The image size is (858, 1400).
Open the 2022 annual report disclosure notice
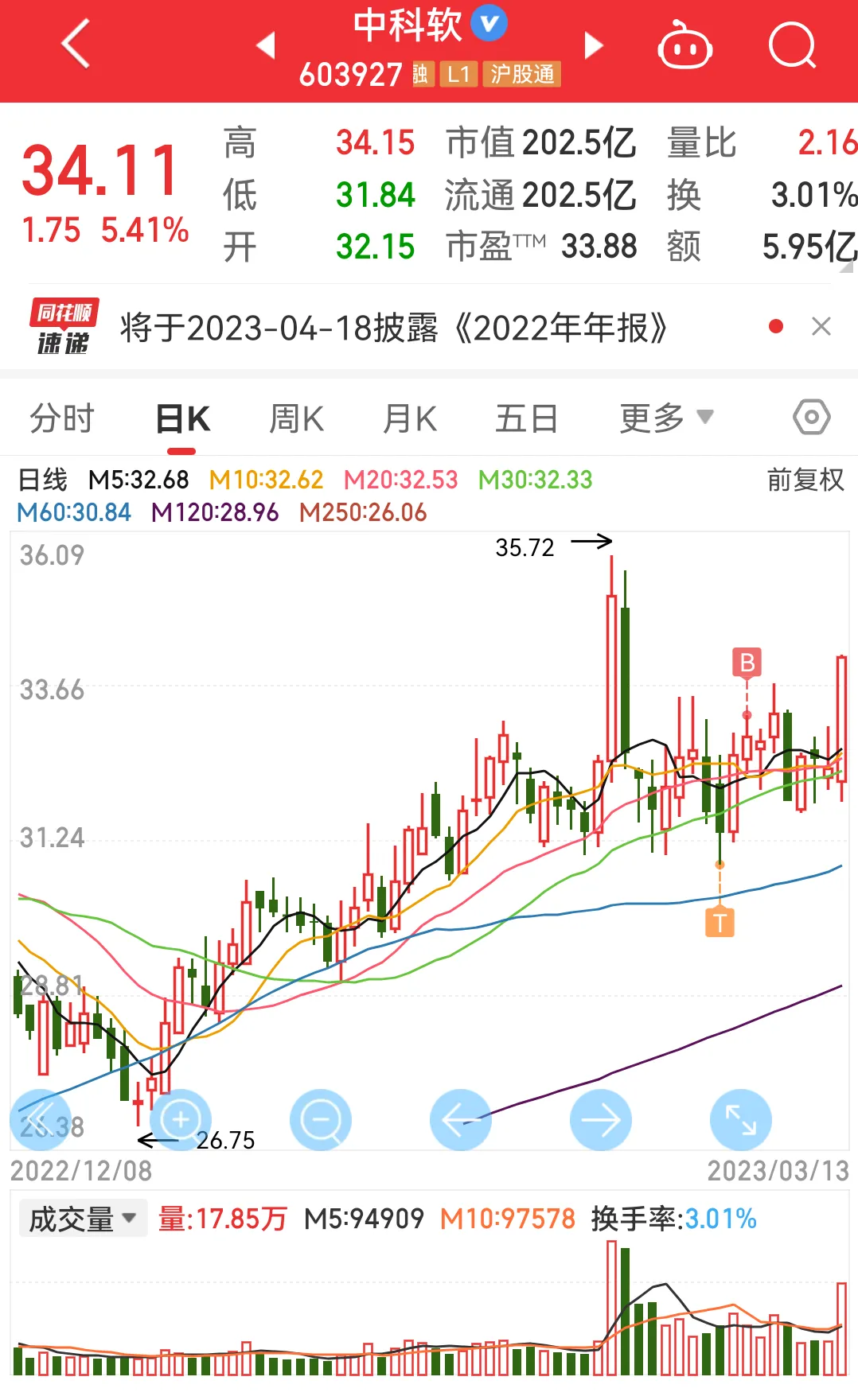393,328
